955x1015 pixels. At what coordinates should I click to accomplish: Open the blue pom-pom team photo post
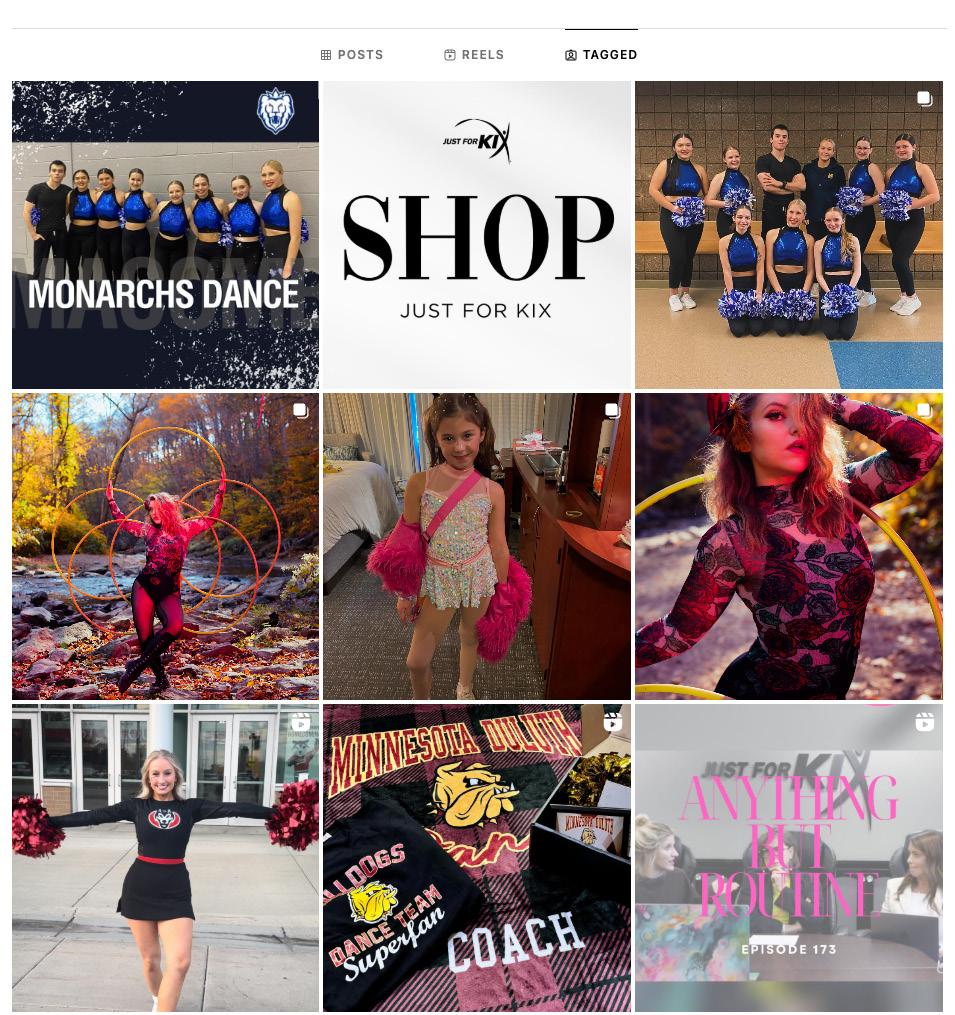pyautogui.click(x=788, y=235)
